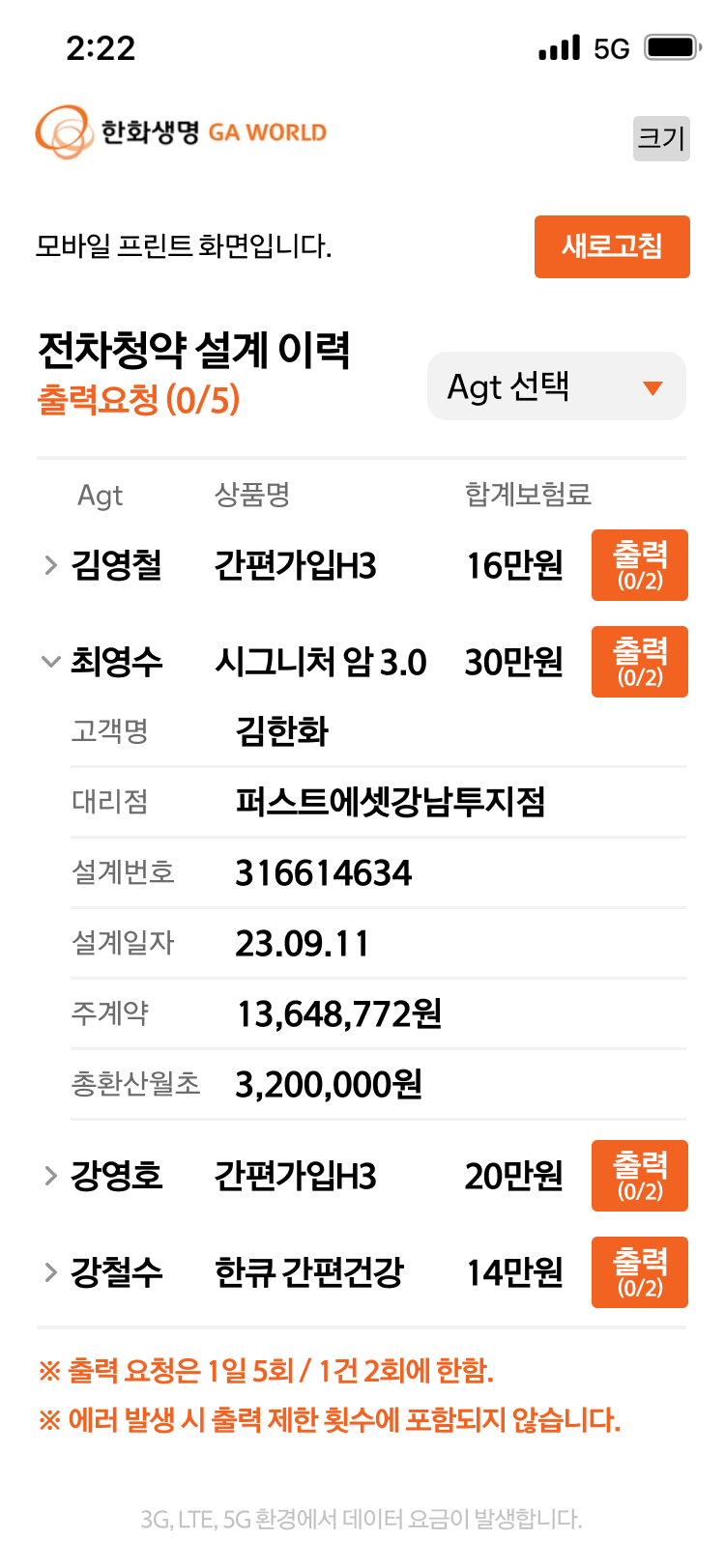Expand the 김영철 row

(x=51, y=565)
